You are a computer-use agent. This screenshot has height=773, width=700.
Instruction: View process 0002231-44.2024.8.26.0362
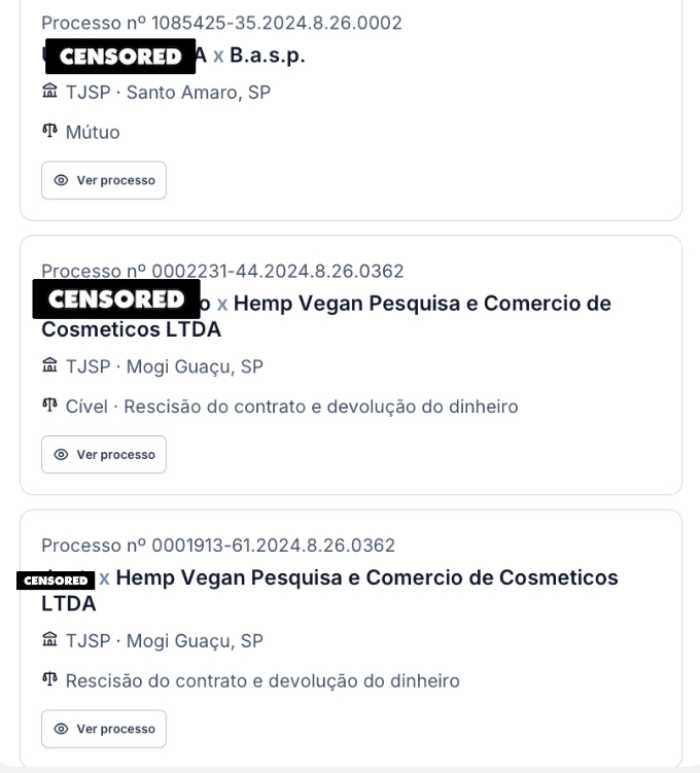click(104, 455)
